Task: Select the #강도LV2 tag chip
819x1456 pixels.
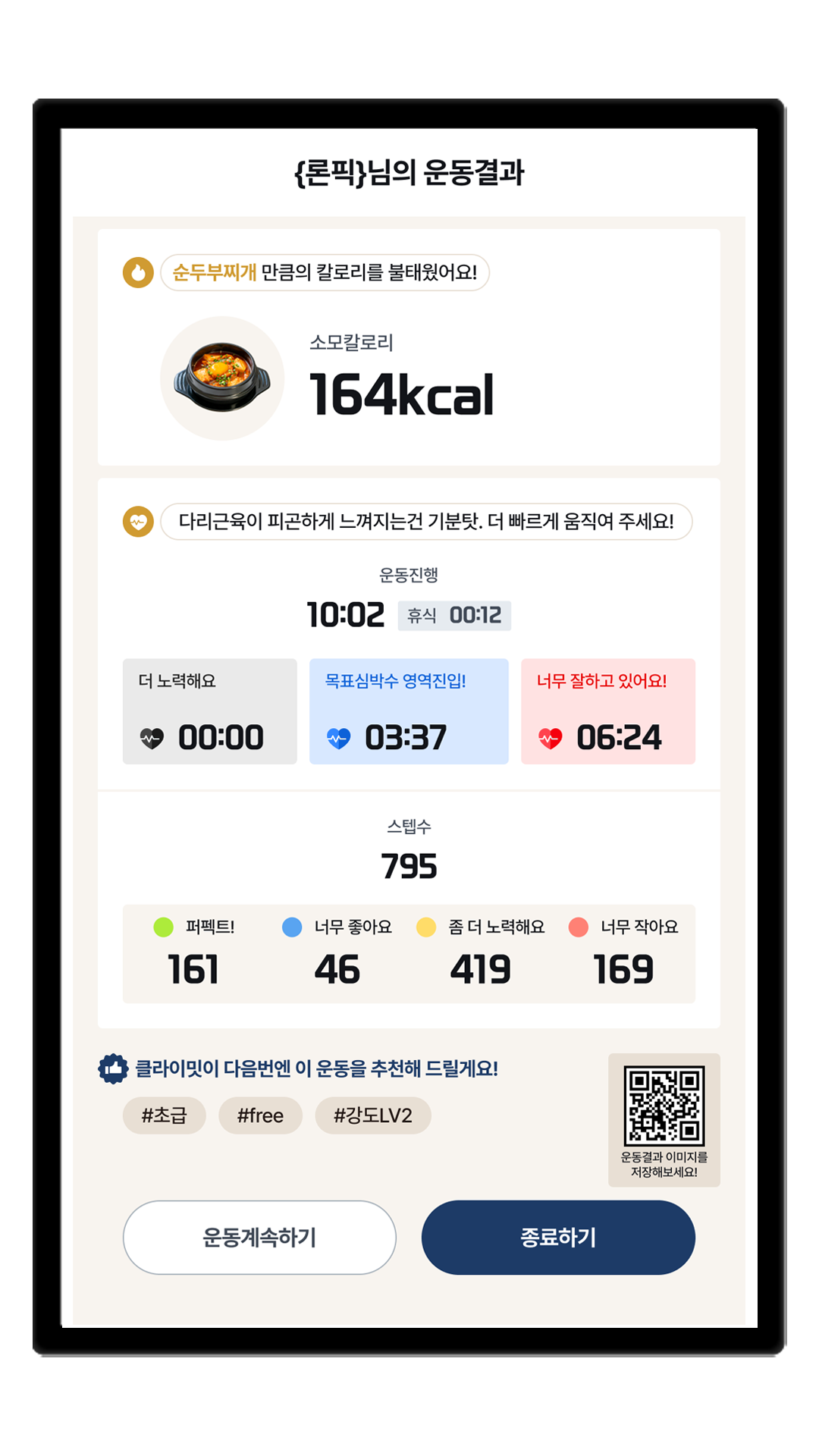Action: click(373, 1116)
